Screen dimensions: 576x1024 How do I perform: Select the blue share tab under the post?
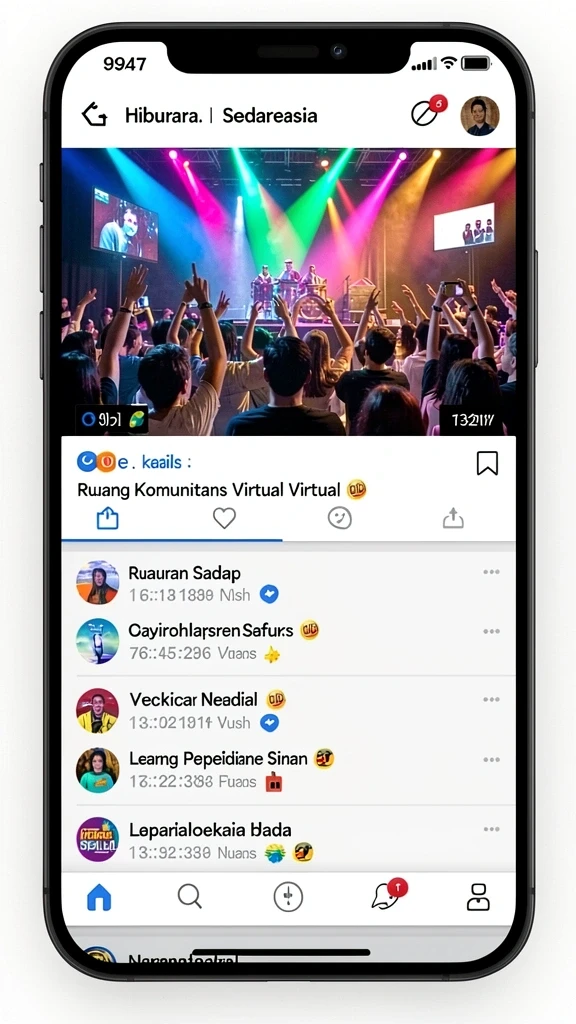[x=107, y=519]
